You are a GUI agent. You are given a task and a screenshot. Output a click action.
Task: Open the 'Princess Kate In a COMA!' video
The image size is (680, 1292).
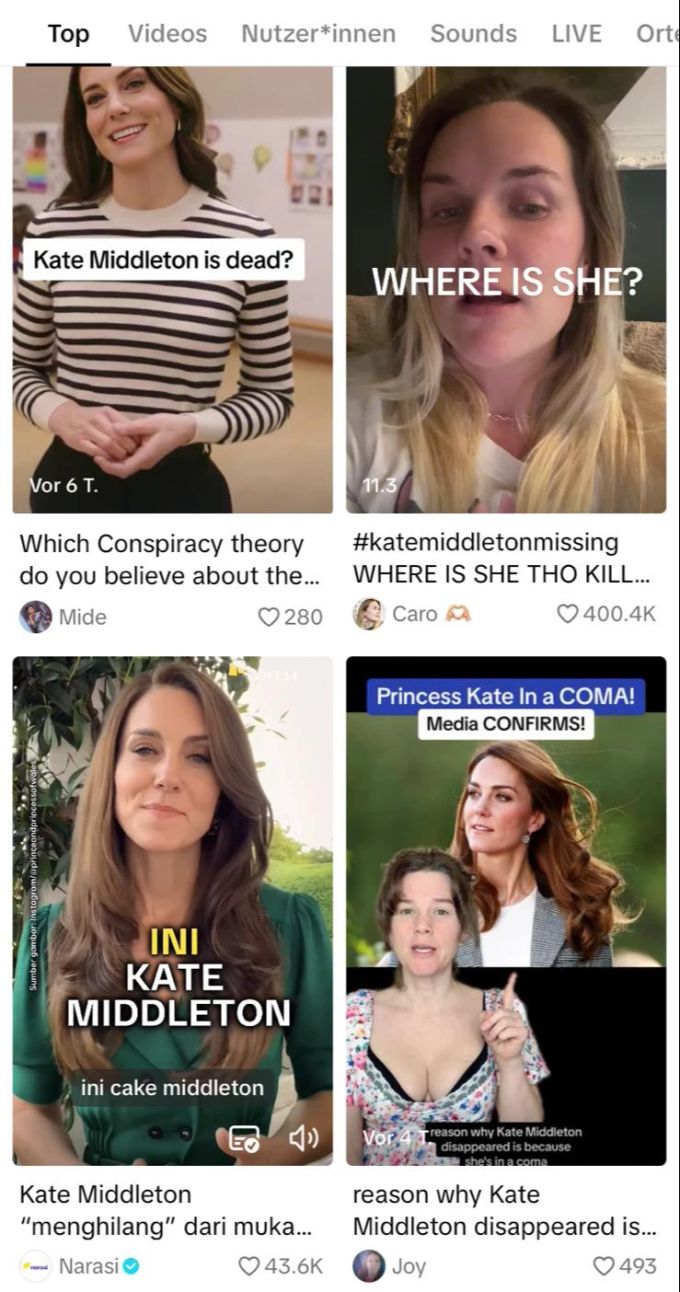click(x=506, y=910)
